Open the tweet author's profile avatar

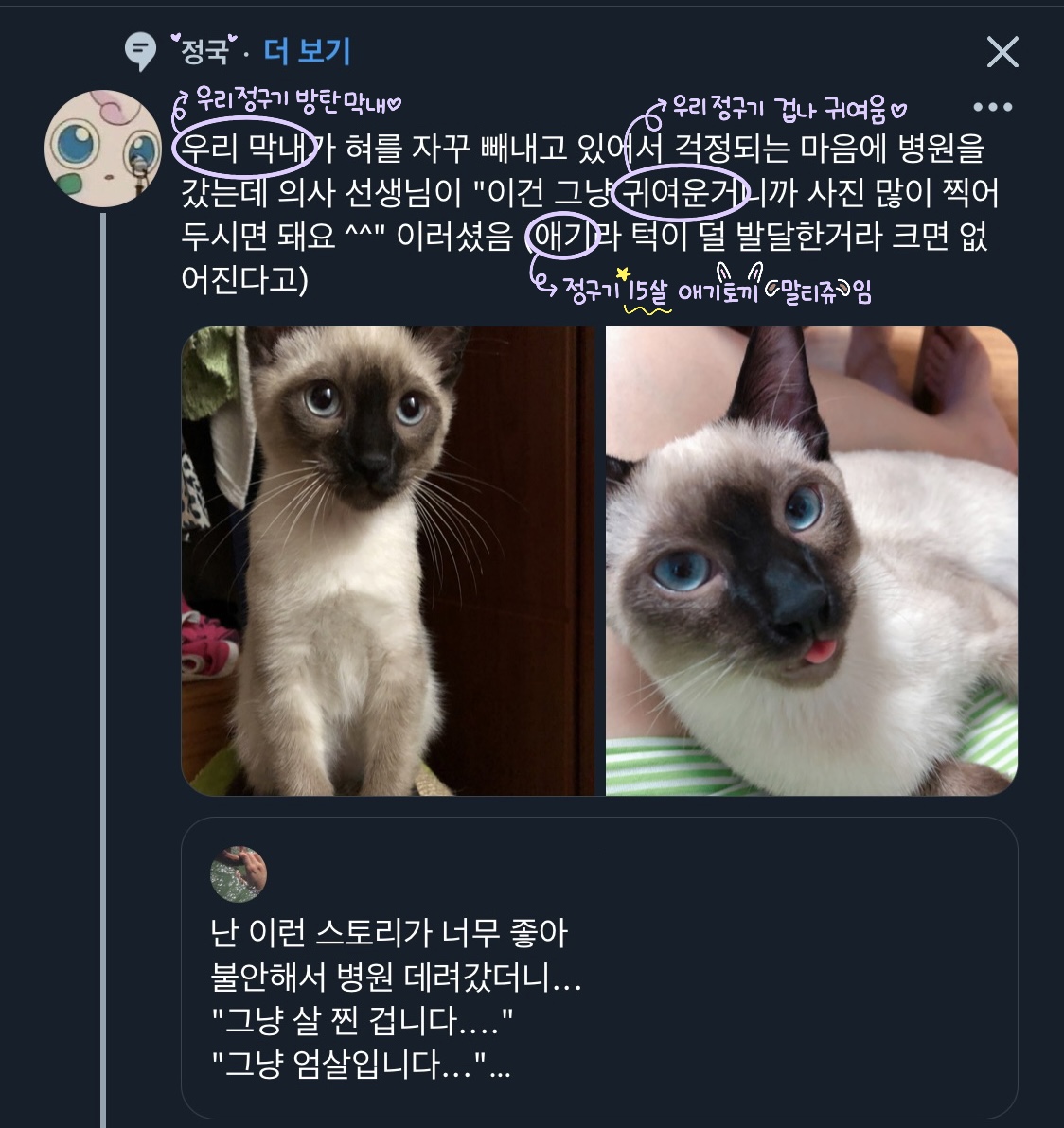click(x=104, y=149)
